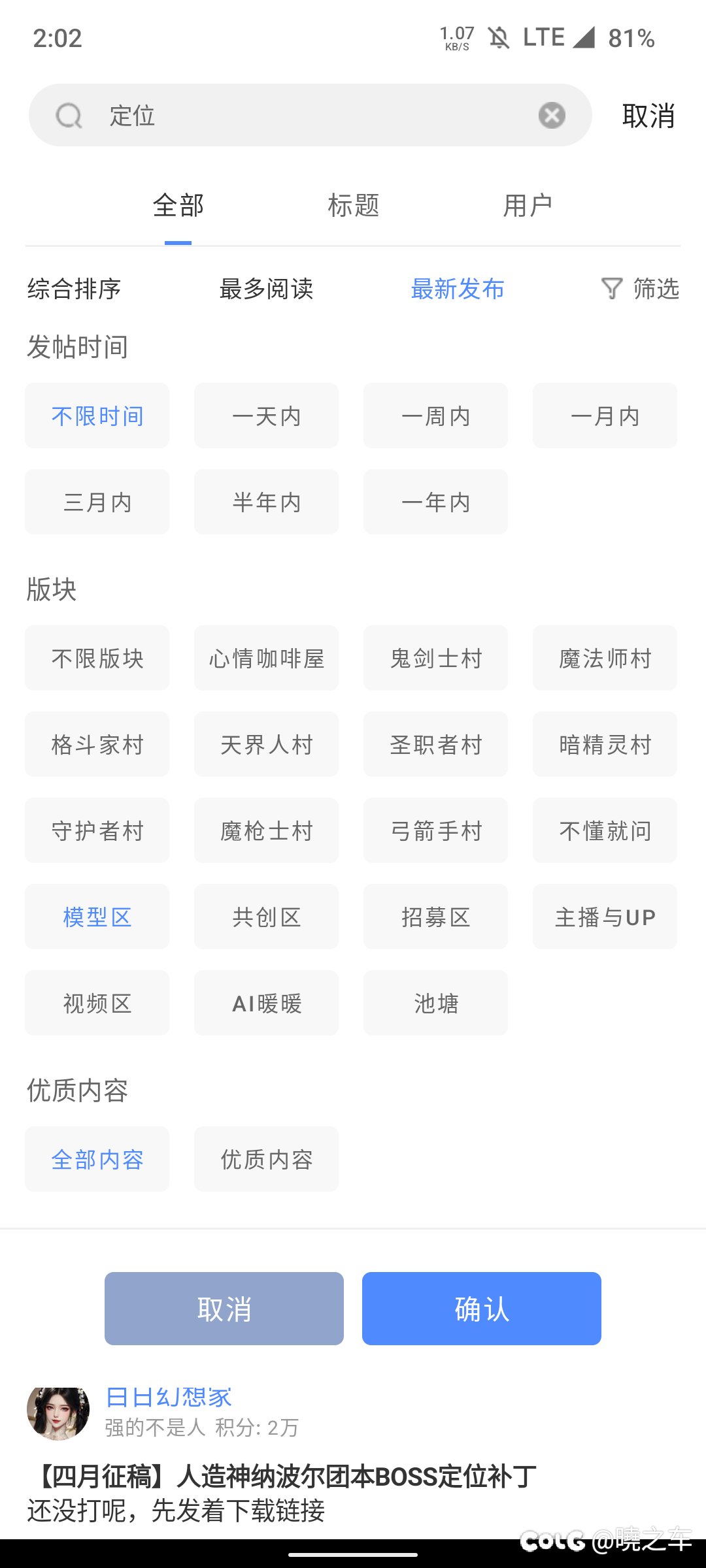
Task: Select the 一周内 time filter
Action: tap(435, 416)
